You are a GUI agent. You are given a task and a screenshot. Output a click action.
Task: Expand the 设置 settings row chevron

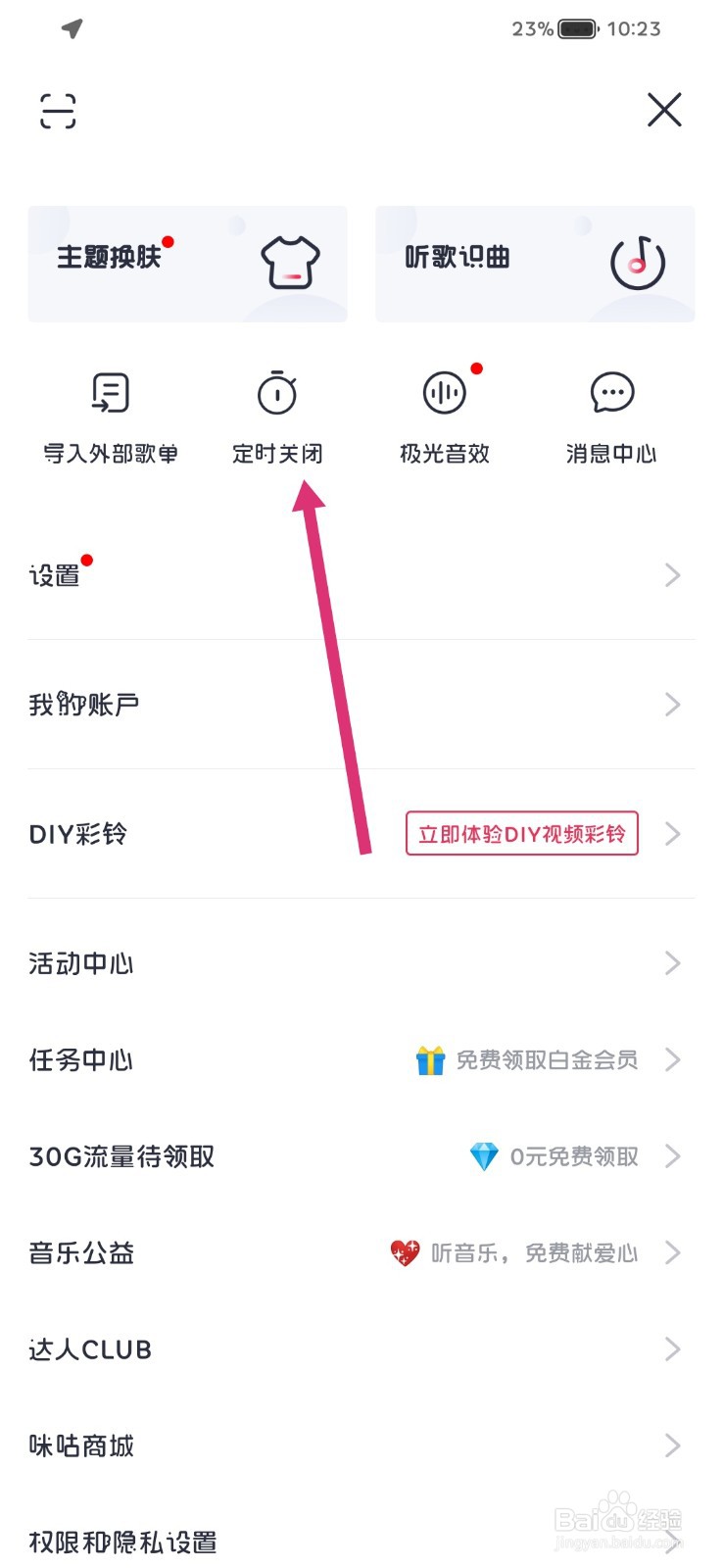pos(672,575)
